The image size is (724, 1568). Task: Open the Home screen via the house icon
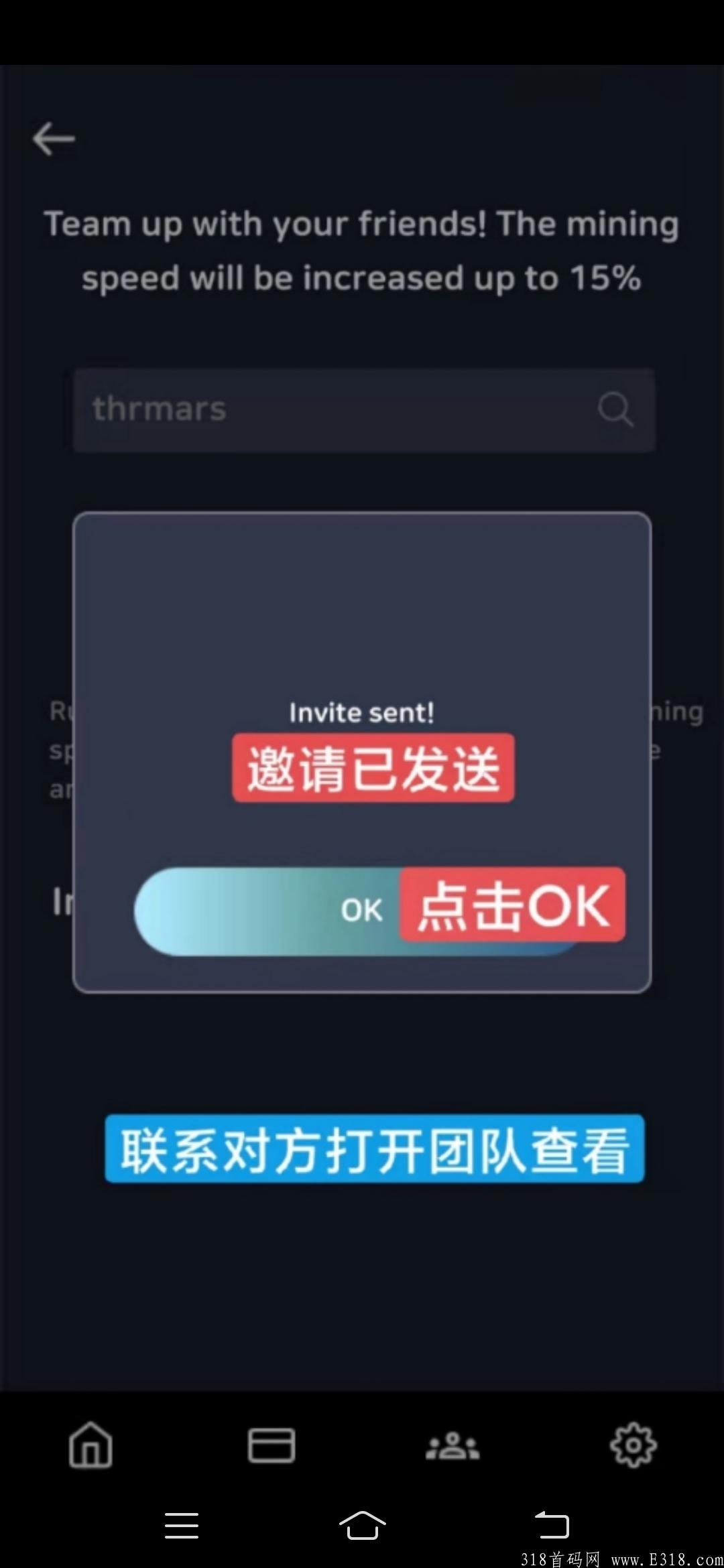click(90, 1445)
